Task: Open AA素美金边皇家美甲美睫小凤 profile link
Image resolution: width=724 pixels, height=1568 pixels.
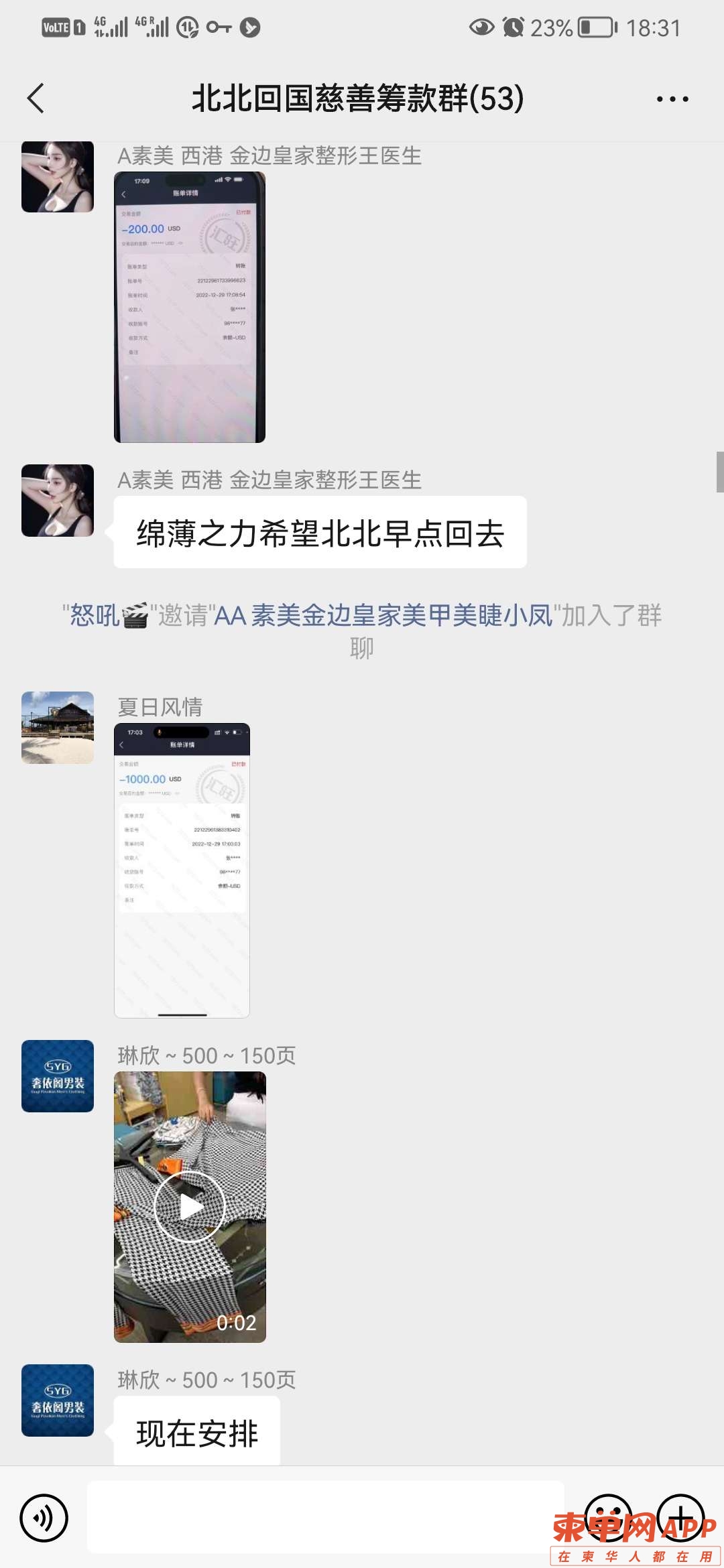Action: tap(383, 615)
